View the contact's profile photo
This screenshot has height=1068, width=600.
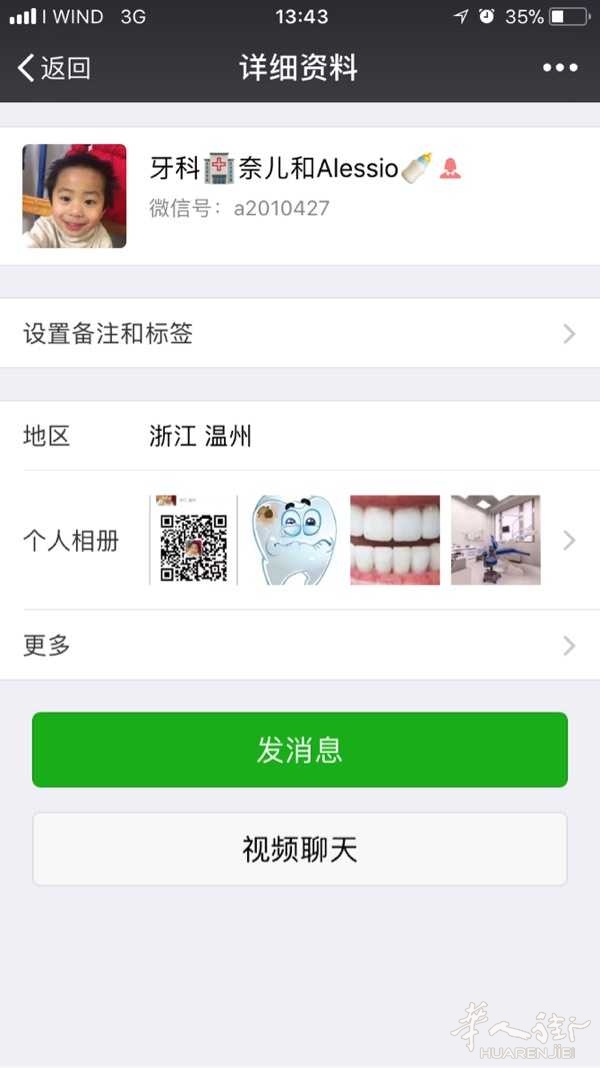coord(75,196)
